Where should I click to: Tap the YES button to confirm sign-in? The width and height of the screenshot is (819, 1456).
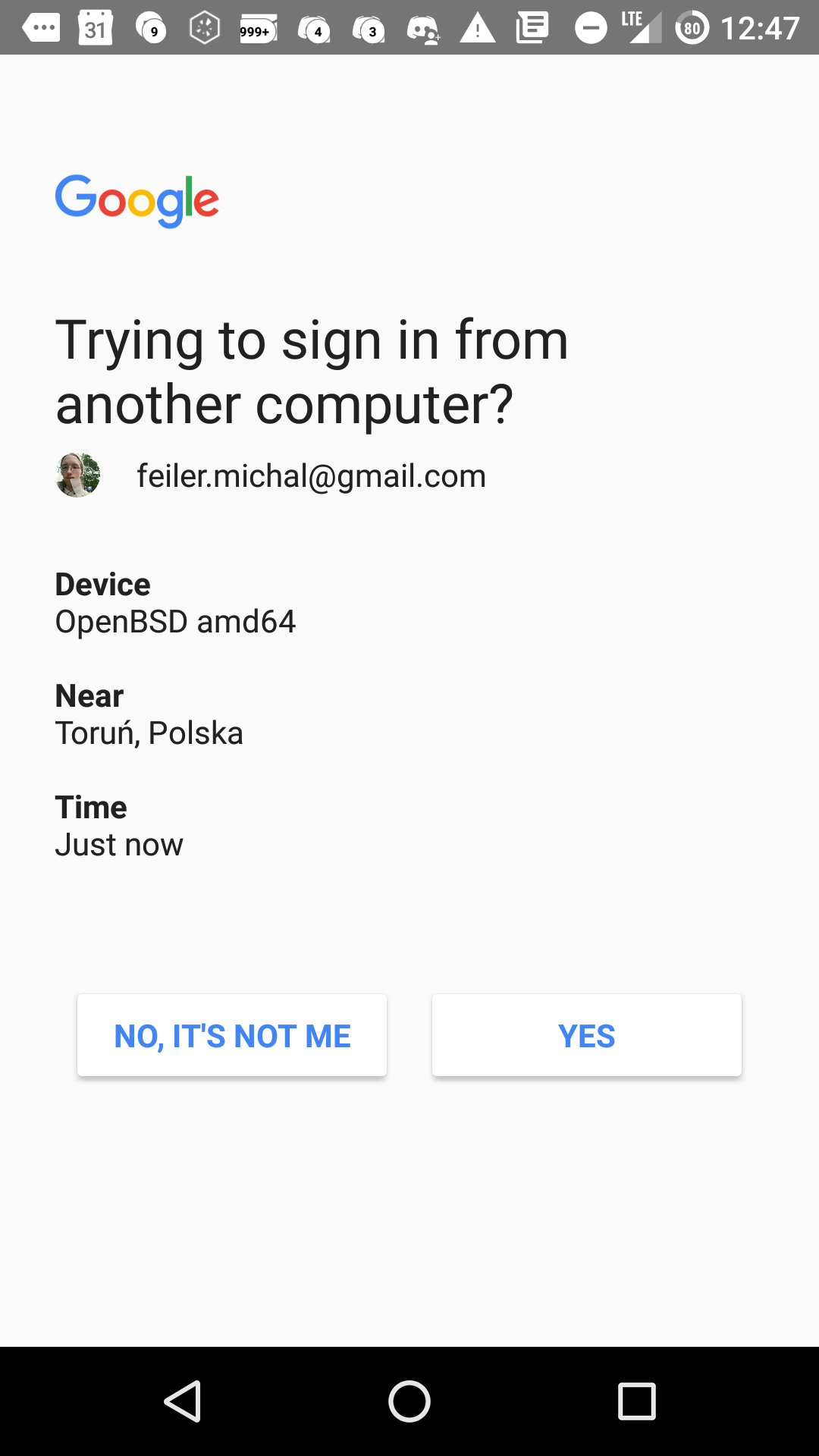pyautogui.click(x=586, y=1035)
